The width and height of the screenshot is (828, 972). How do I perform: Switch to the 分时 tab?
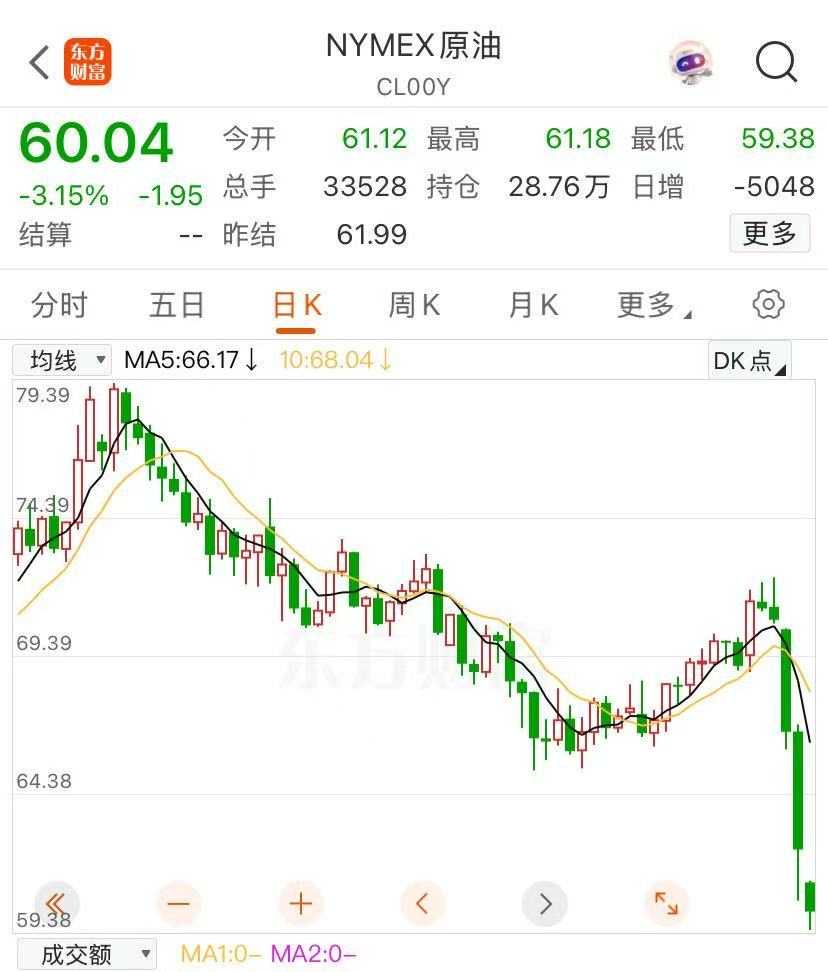pyautogui.click(x=60, y=305)
